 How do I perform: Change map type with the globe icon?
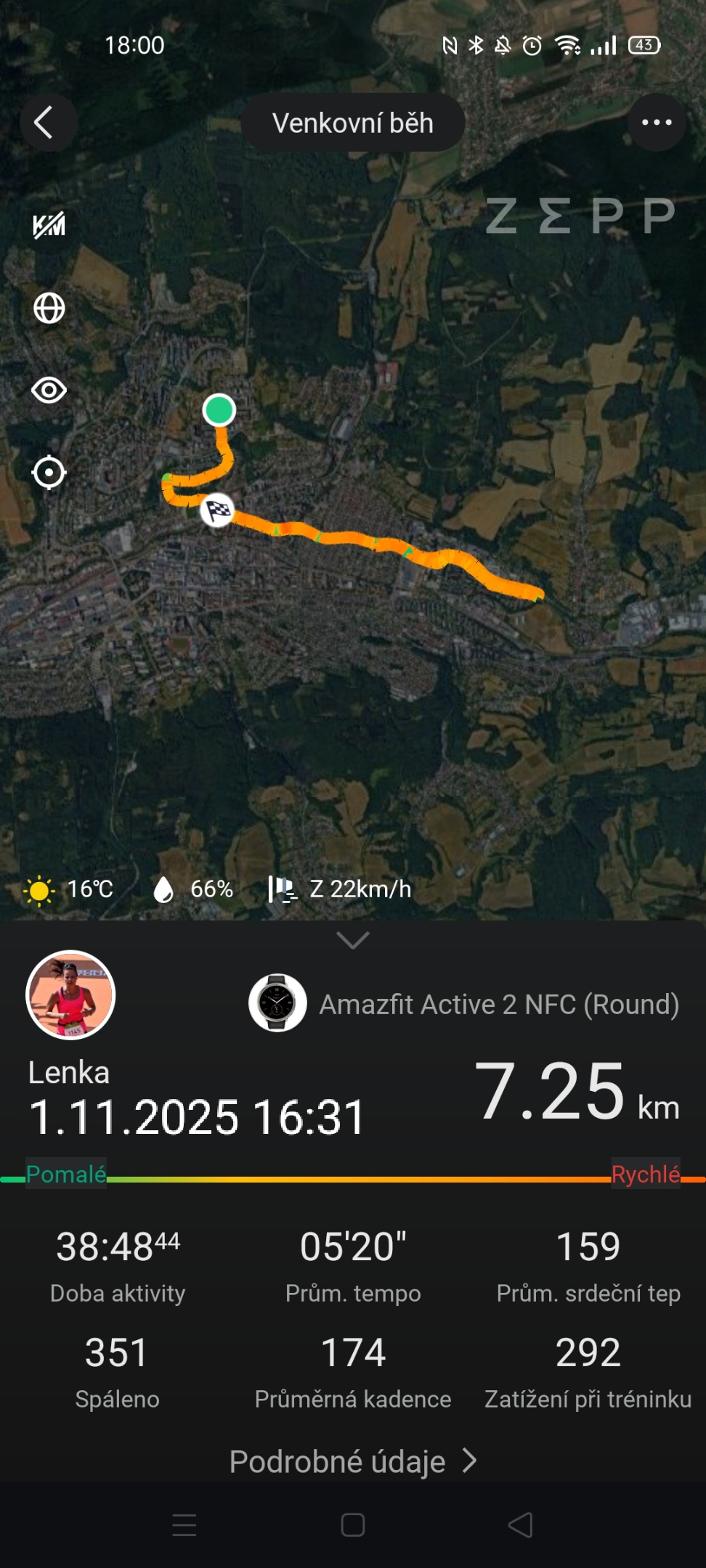pos(49,309)
